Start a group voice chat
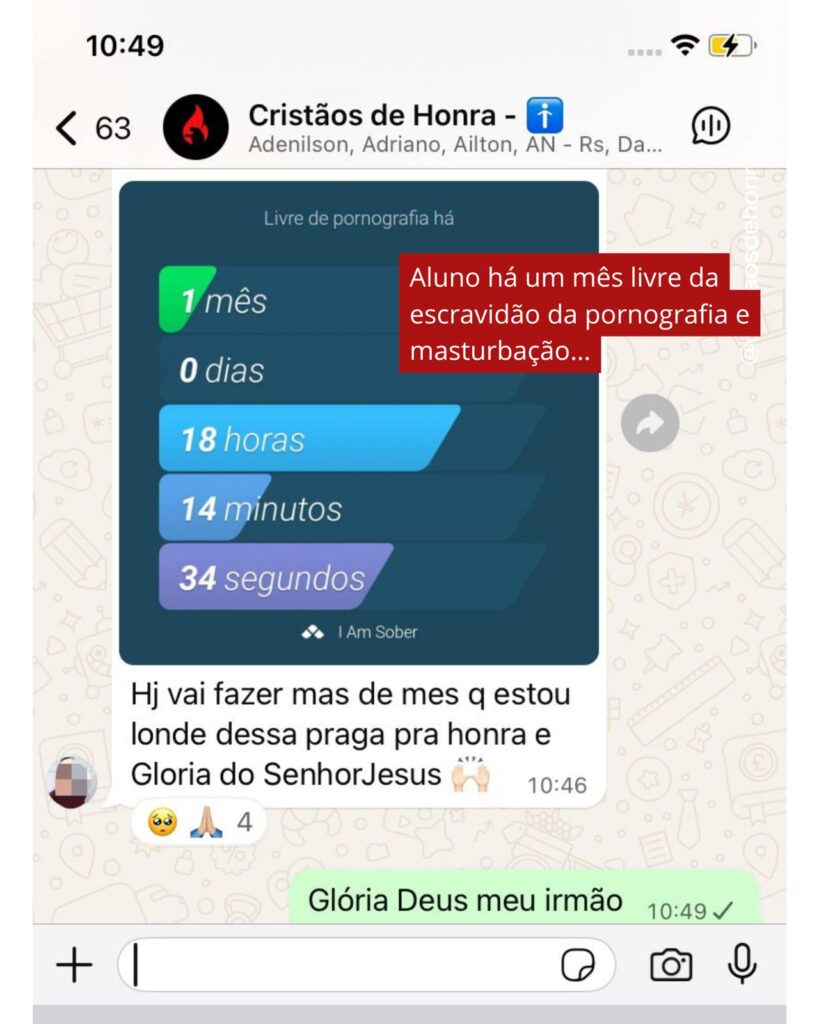 point(710,126)
